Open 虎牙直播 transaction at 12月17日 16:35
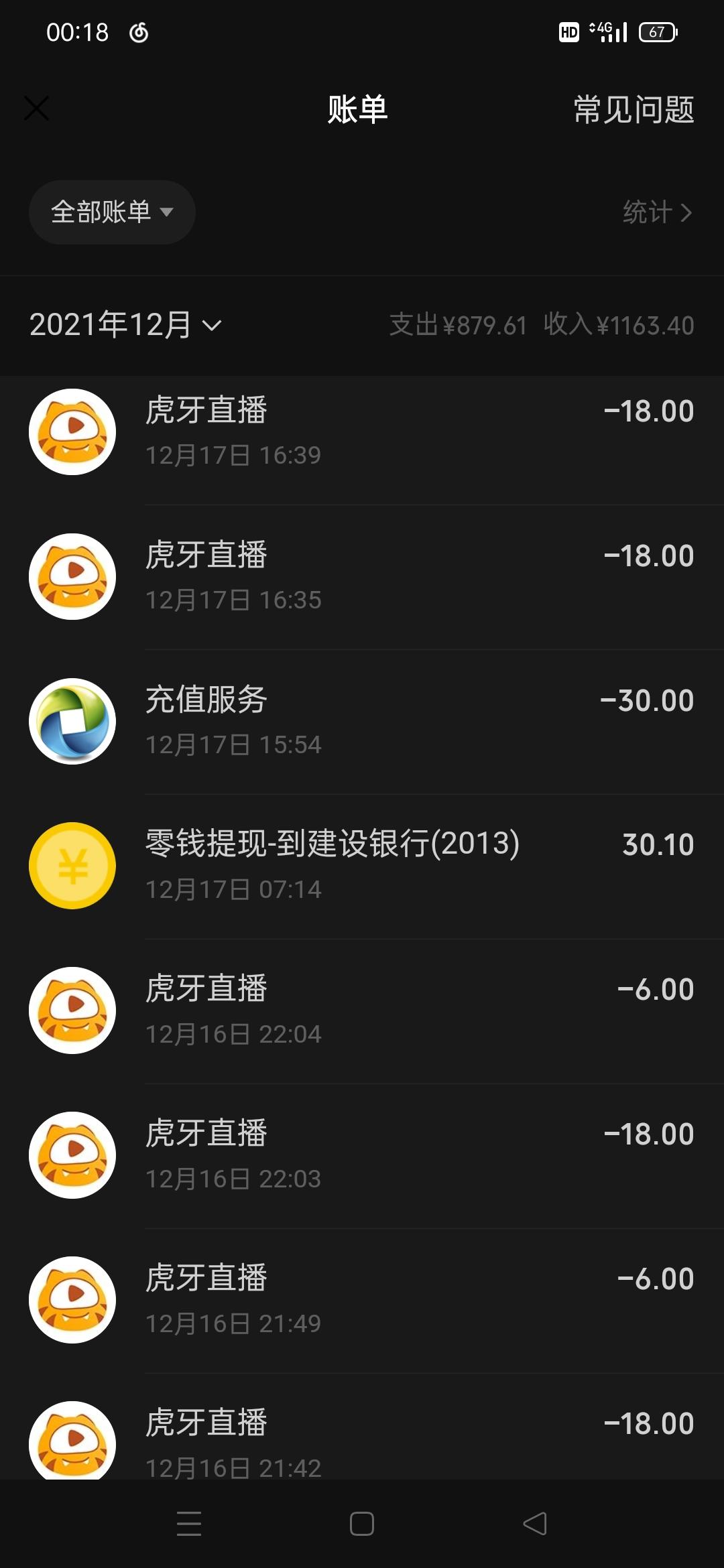The width and height of the screenshot is (724, 1568). [x=362, y=577]
